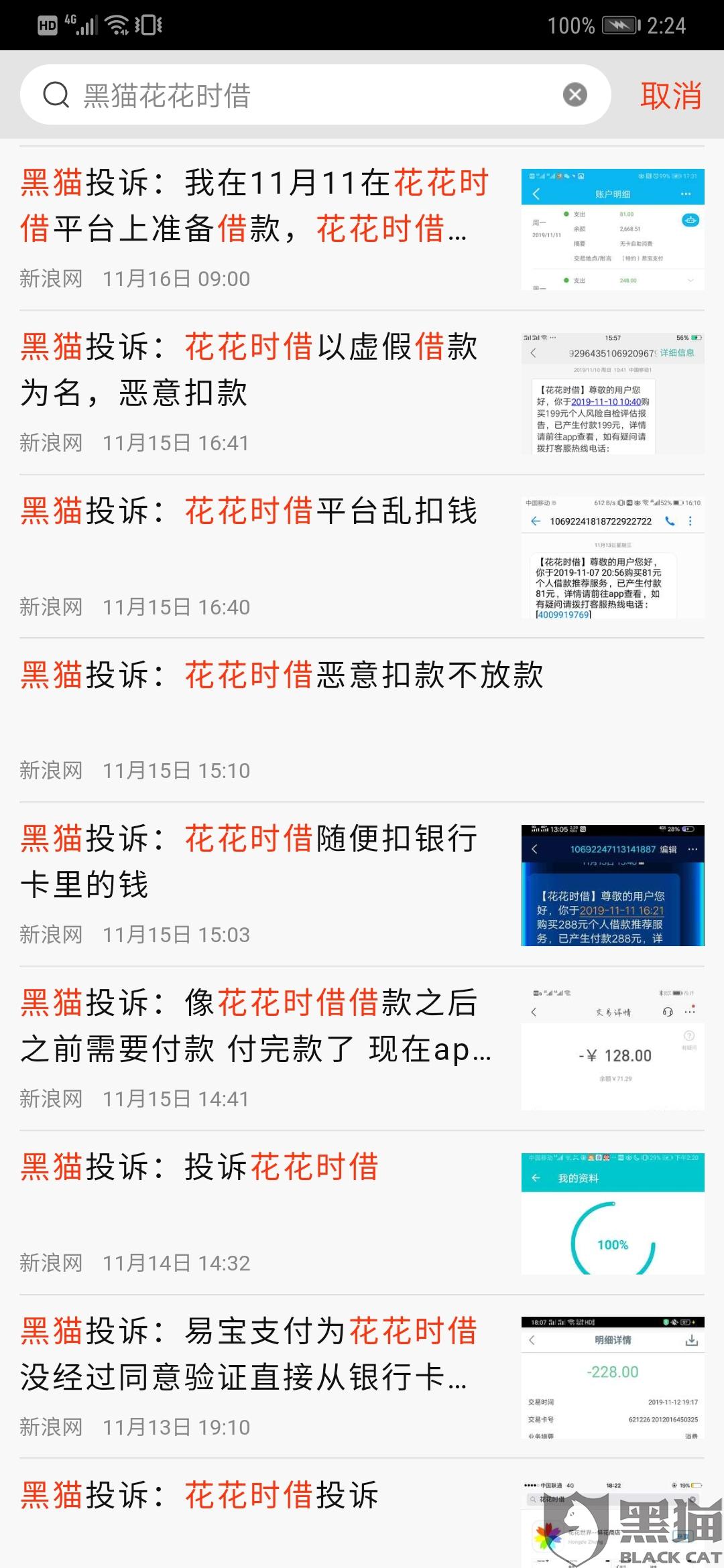The width and height of the screenshot is (724, 1568).
Task: Open the complaint about 11月11 借款
Action: tap(255, 206)
